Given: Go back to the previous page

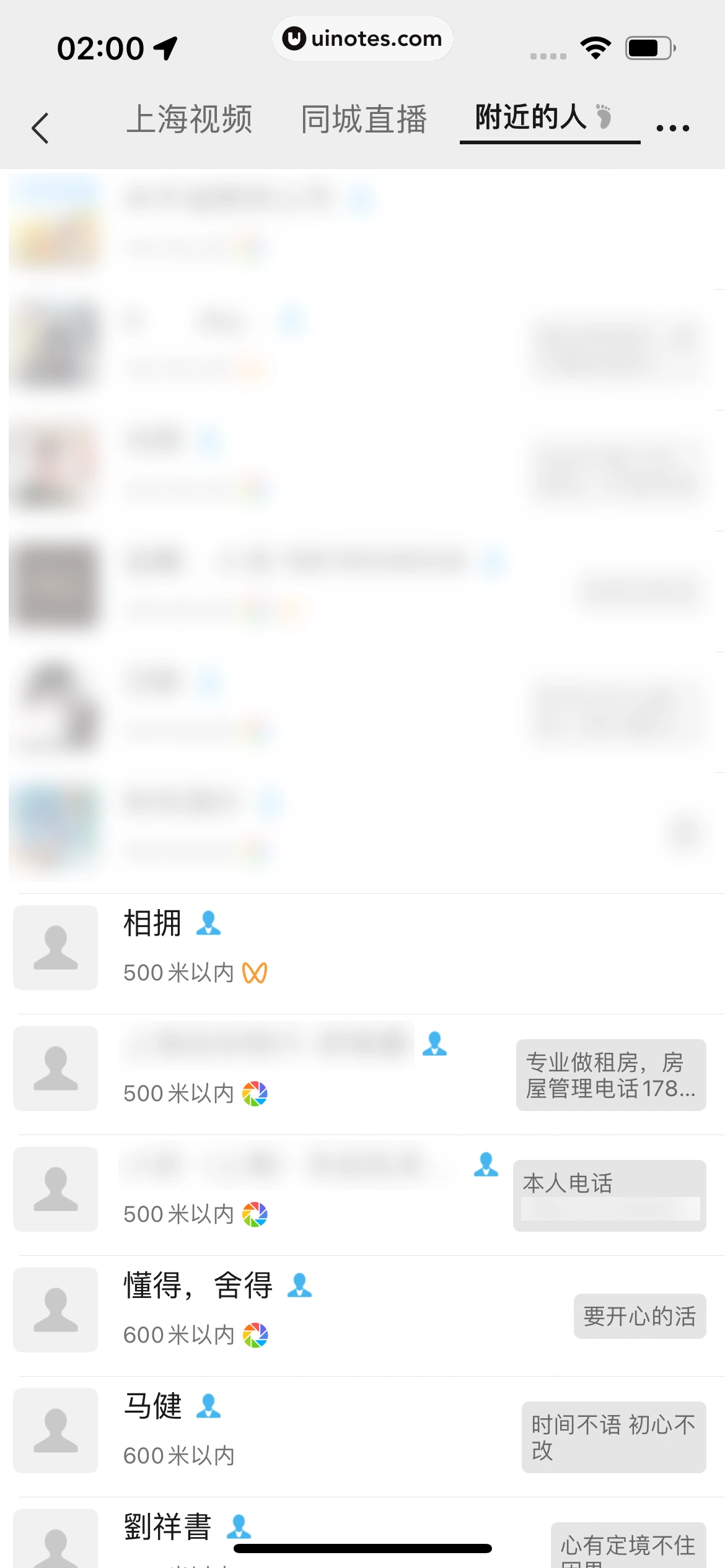Looking at the screenshot, I should point(40,128).
